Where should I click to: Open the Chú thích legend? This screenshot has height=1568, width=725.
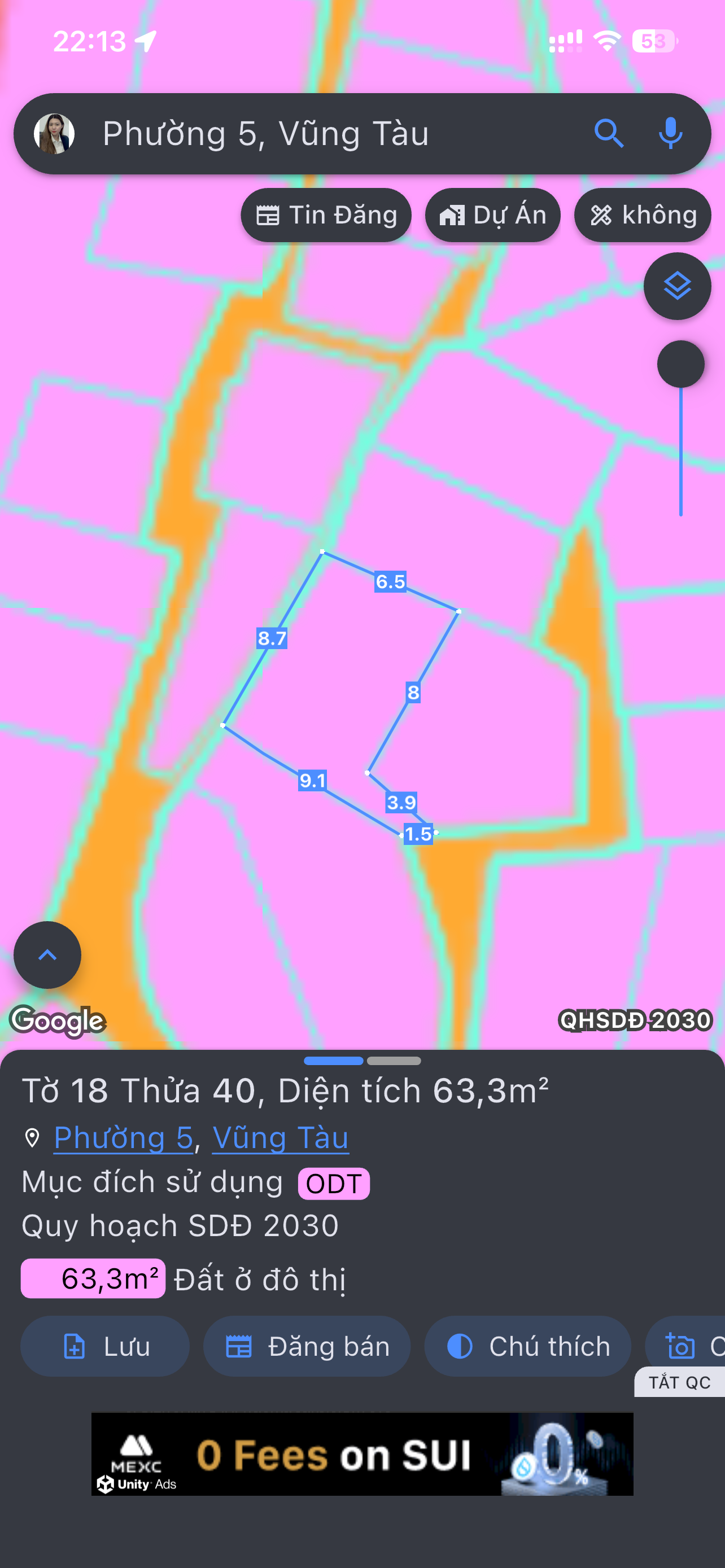(527, 1346)
